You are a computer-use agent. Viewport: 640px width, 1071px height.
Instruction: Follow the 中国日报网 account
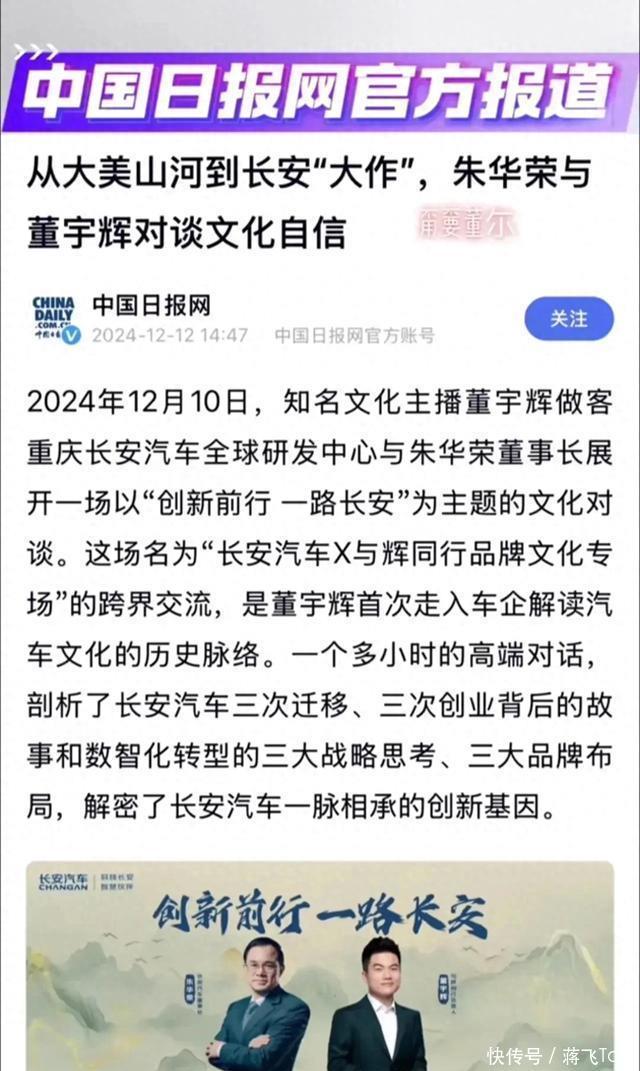[x=568, y=319]
